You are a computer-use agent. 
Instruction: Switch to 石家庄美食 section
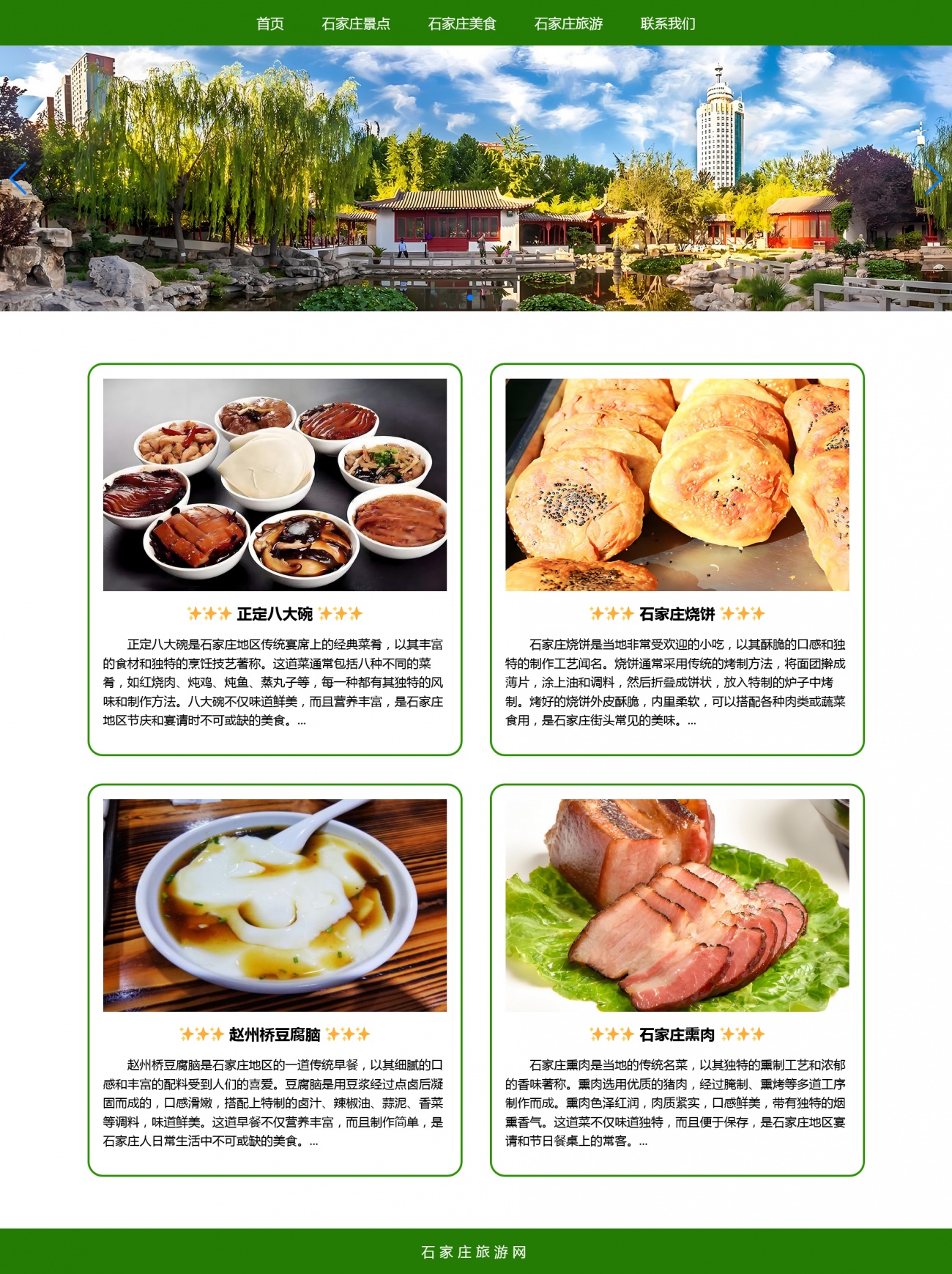[462, 23]
